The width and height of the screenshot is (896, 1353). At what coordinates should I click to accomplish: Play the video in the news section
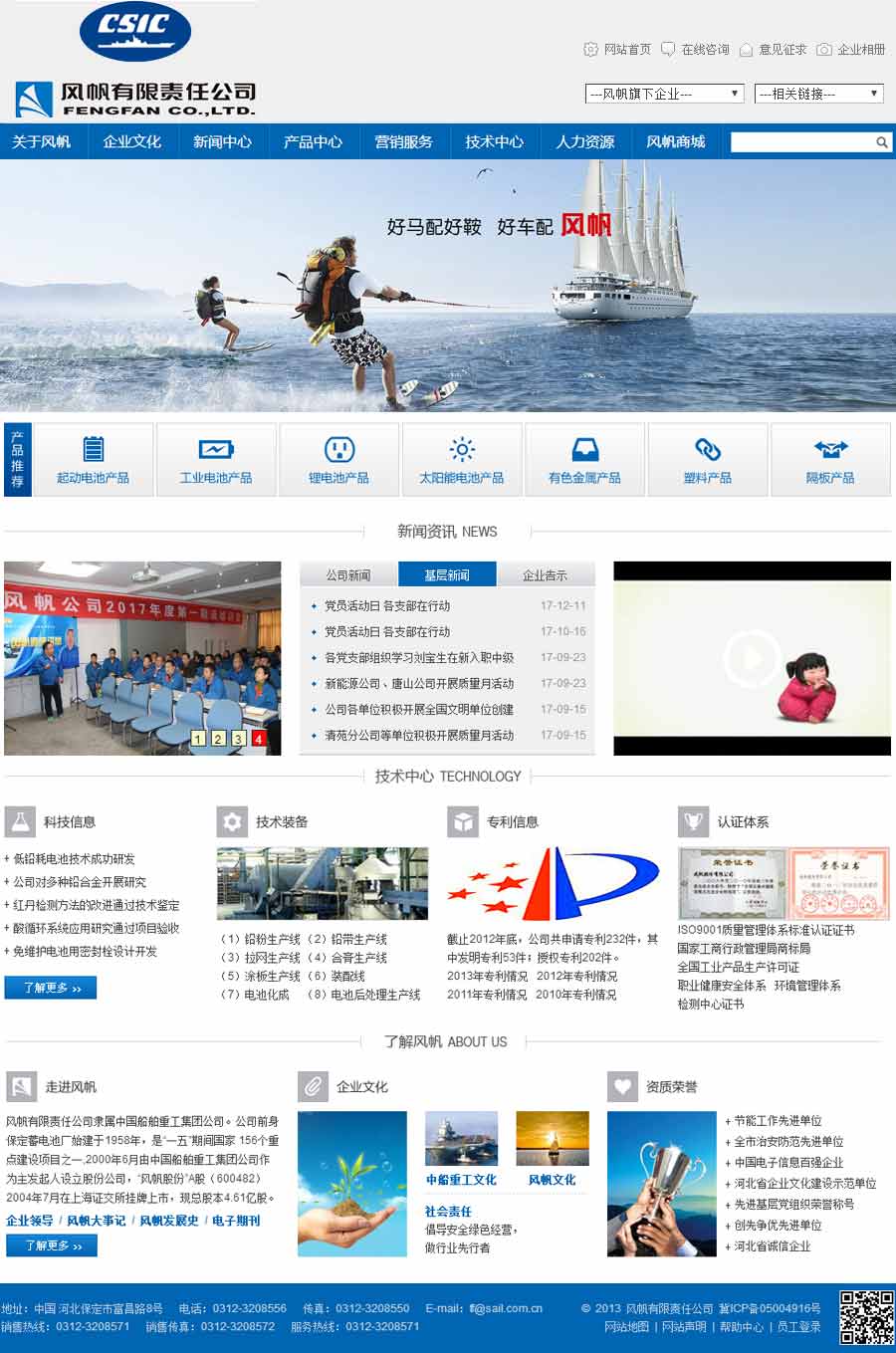(x=752, y=658)
